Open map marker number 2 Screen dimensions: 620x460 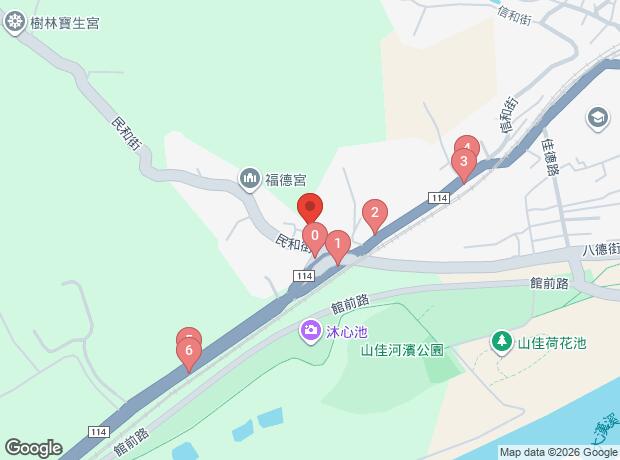pos(374,212)
